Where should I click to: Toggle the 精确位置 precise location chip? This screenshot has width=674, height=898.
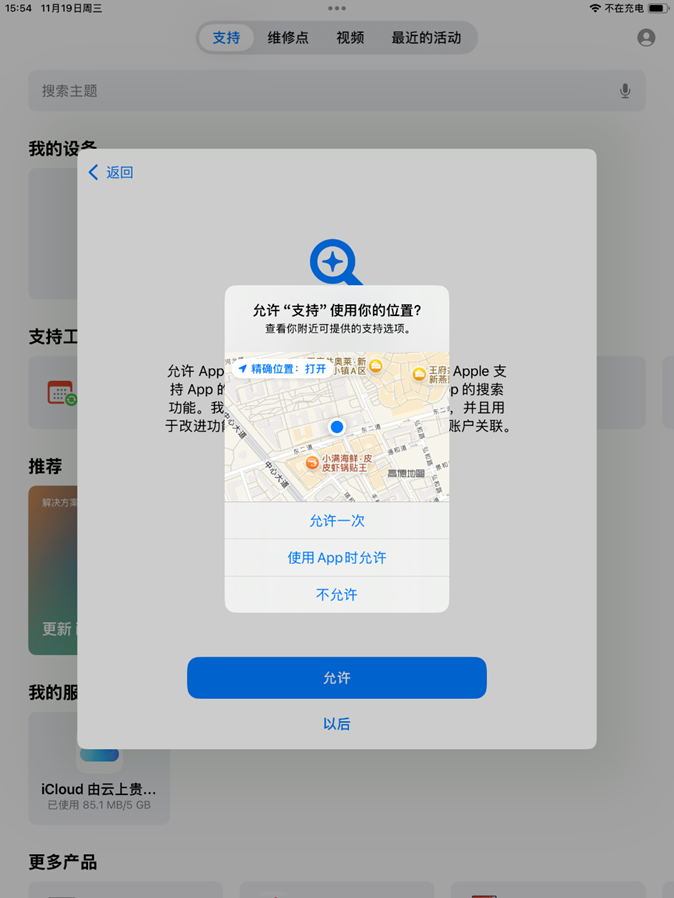point(282,369)
